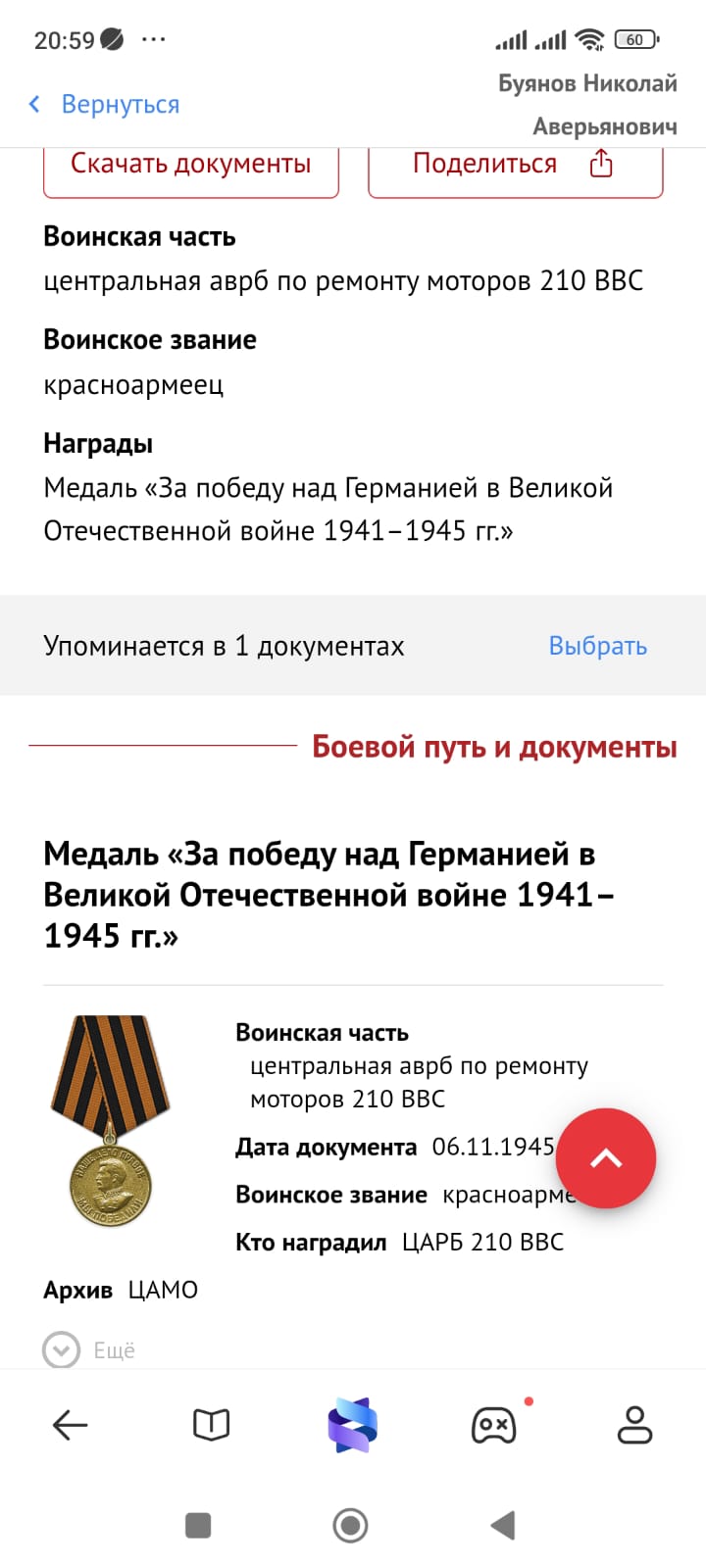The width and height of the screenshot is (706, 1568).
Task: Open the center assistant logo button
Action: [352, 1425]
